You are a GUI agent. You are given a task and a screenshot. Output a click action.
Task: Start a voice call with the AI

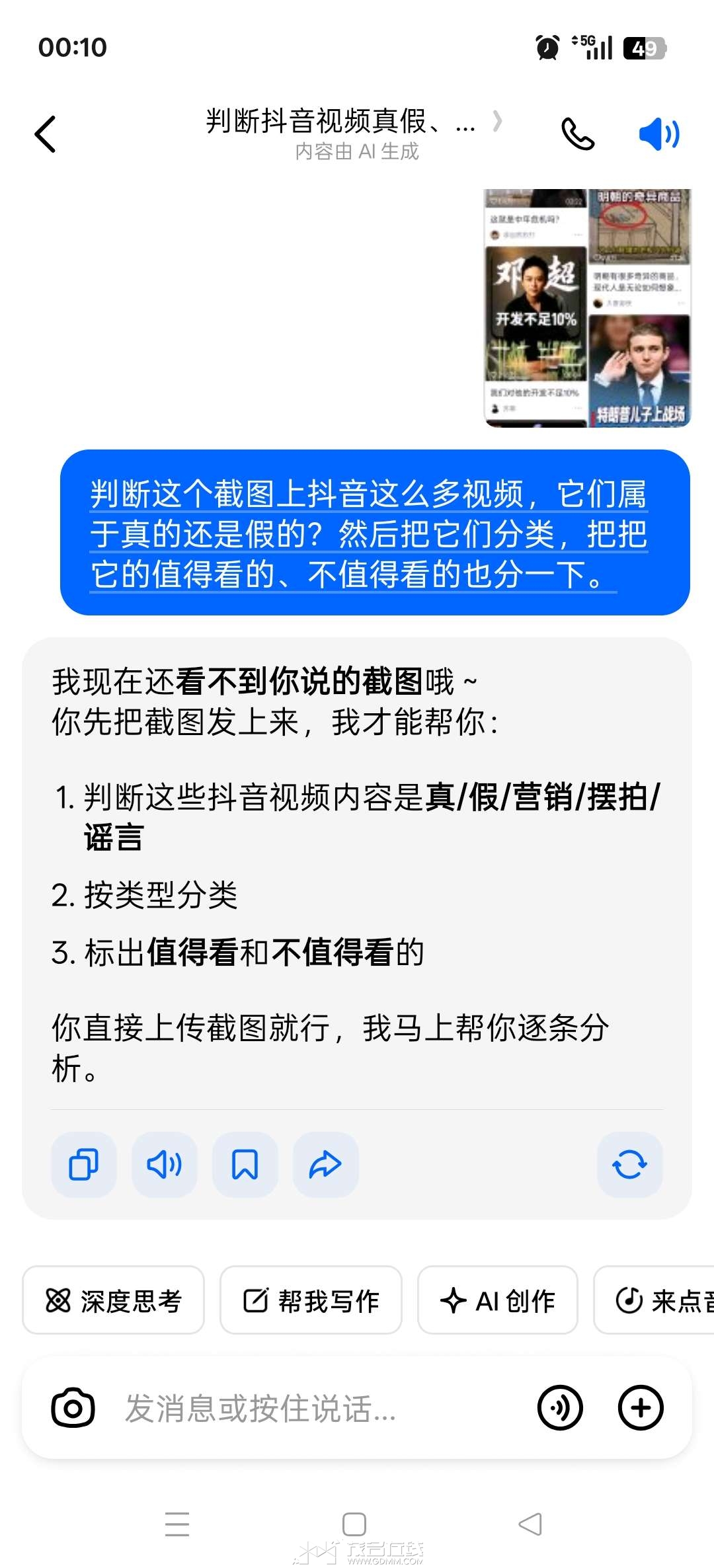click(x=577, y=134)
